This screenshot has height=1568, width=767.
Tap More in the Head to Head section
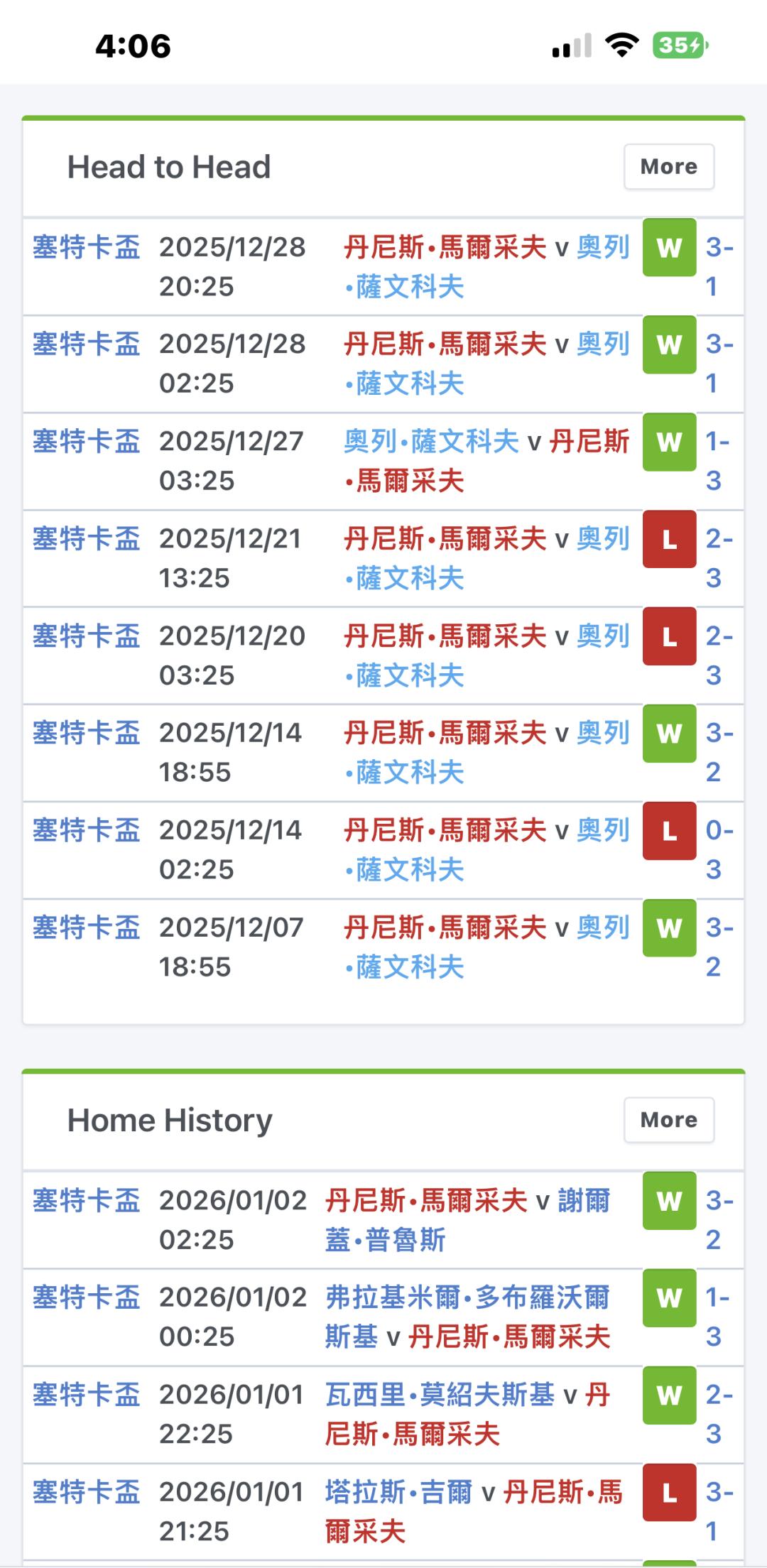669,167
